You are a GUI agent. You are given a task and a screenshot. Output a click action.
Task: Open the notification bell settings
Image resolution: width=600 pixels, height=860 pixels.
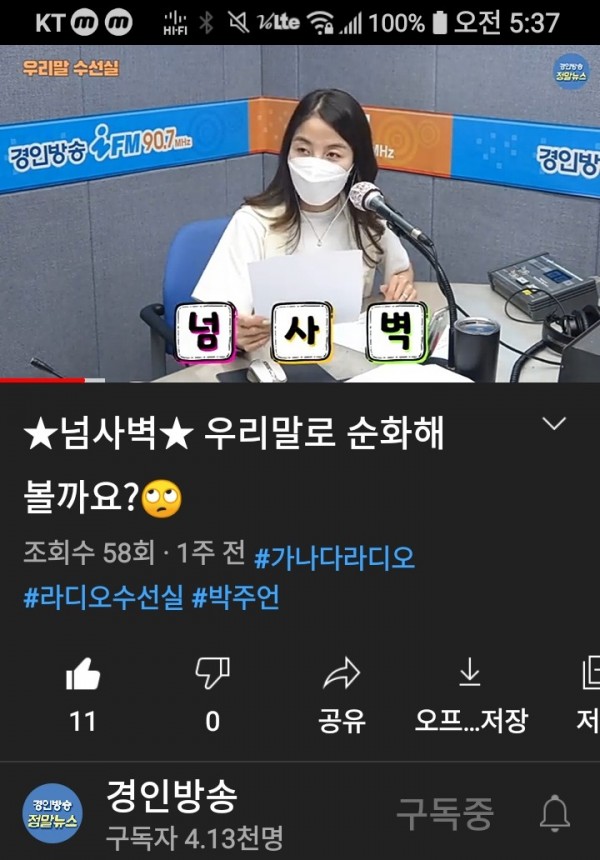pyautogui.click(x=555, y=814)
